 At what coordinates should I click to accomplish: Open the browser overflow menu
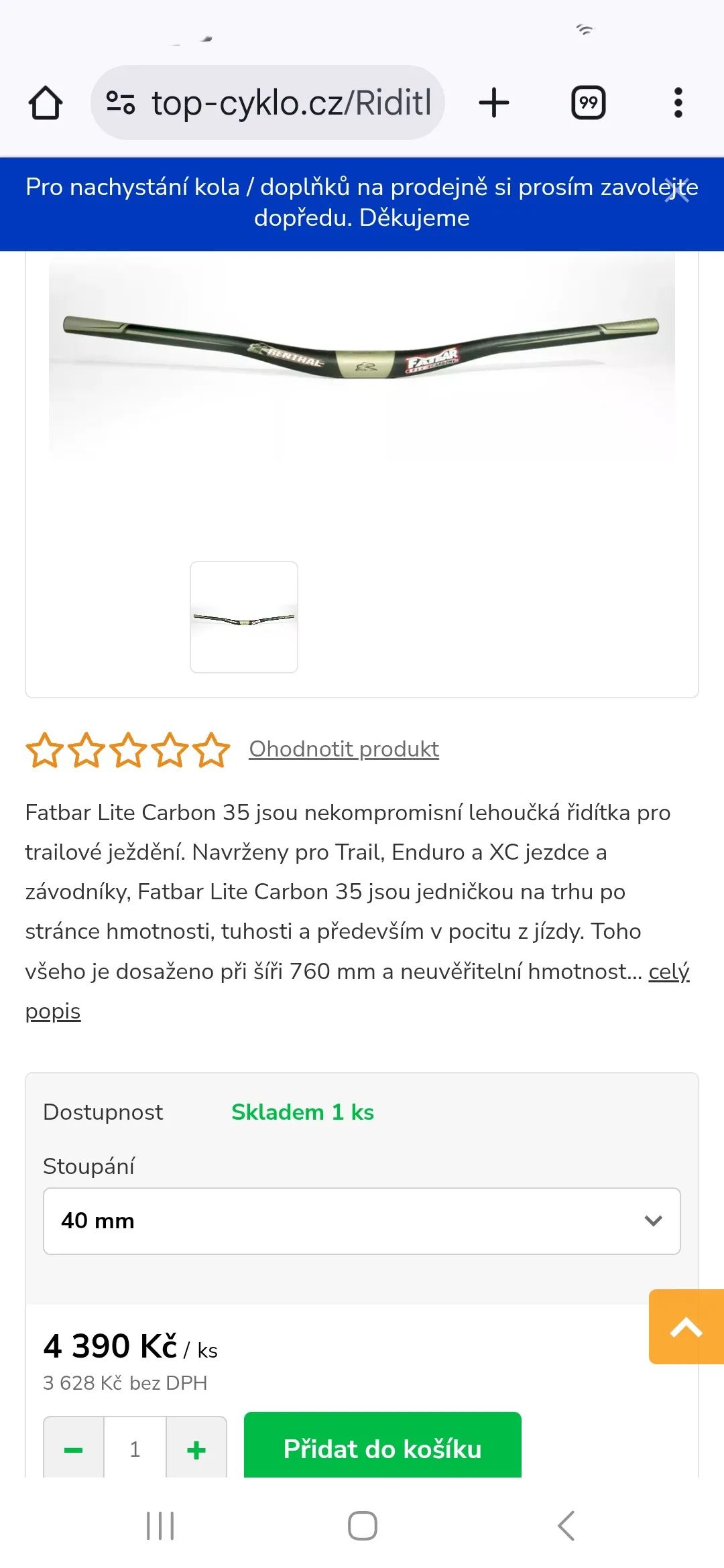tap(678, 103)
